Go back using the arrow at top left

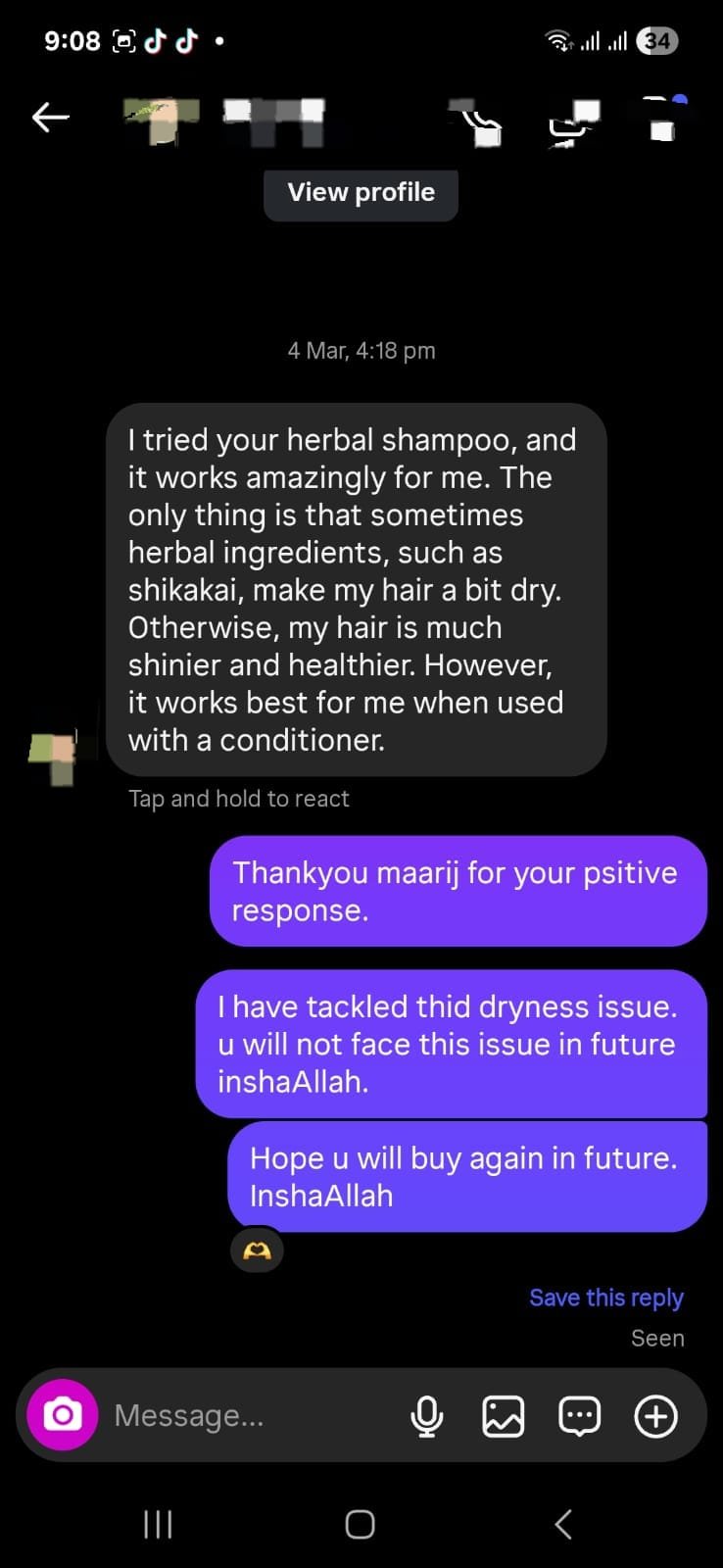(x=49, y=116)
